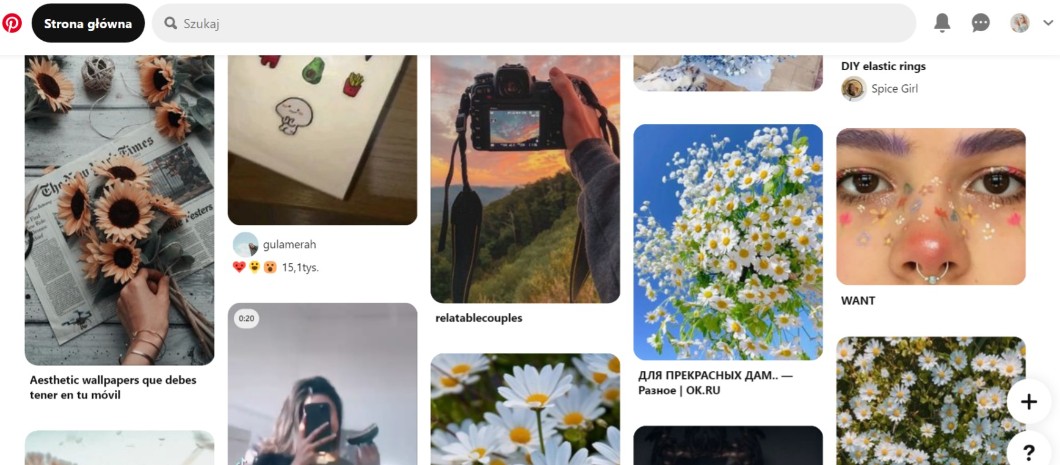Open the relatablecouples camera sunset pin
Image resolution: width=1060 pixels, height=465 pixels.
coord(525,180)
